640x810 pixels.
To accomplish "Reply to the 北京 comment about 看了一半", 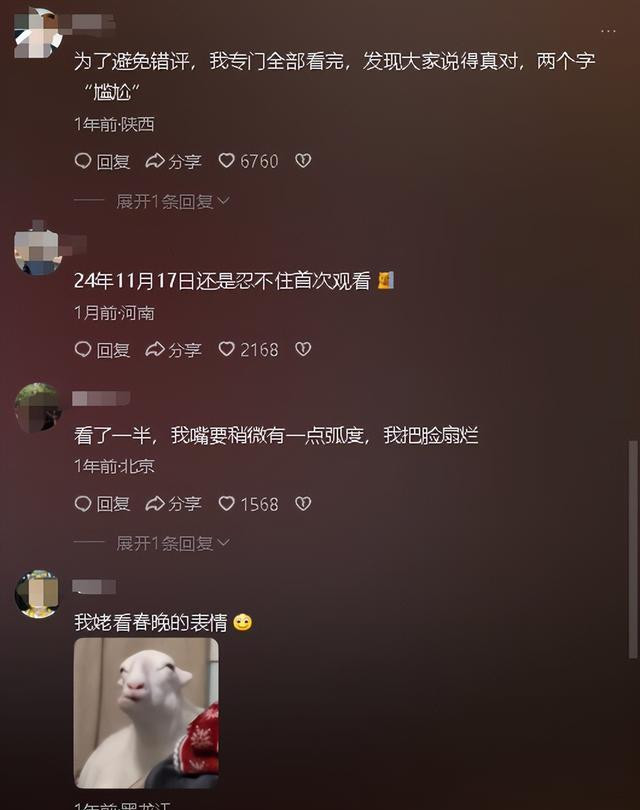I will tap(102, 504).
